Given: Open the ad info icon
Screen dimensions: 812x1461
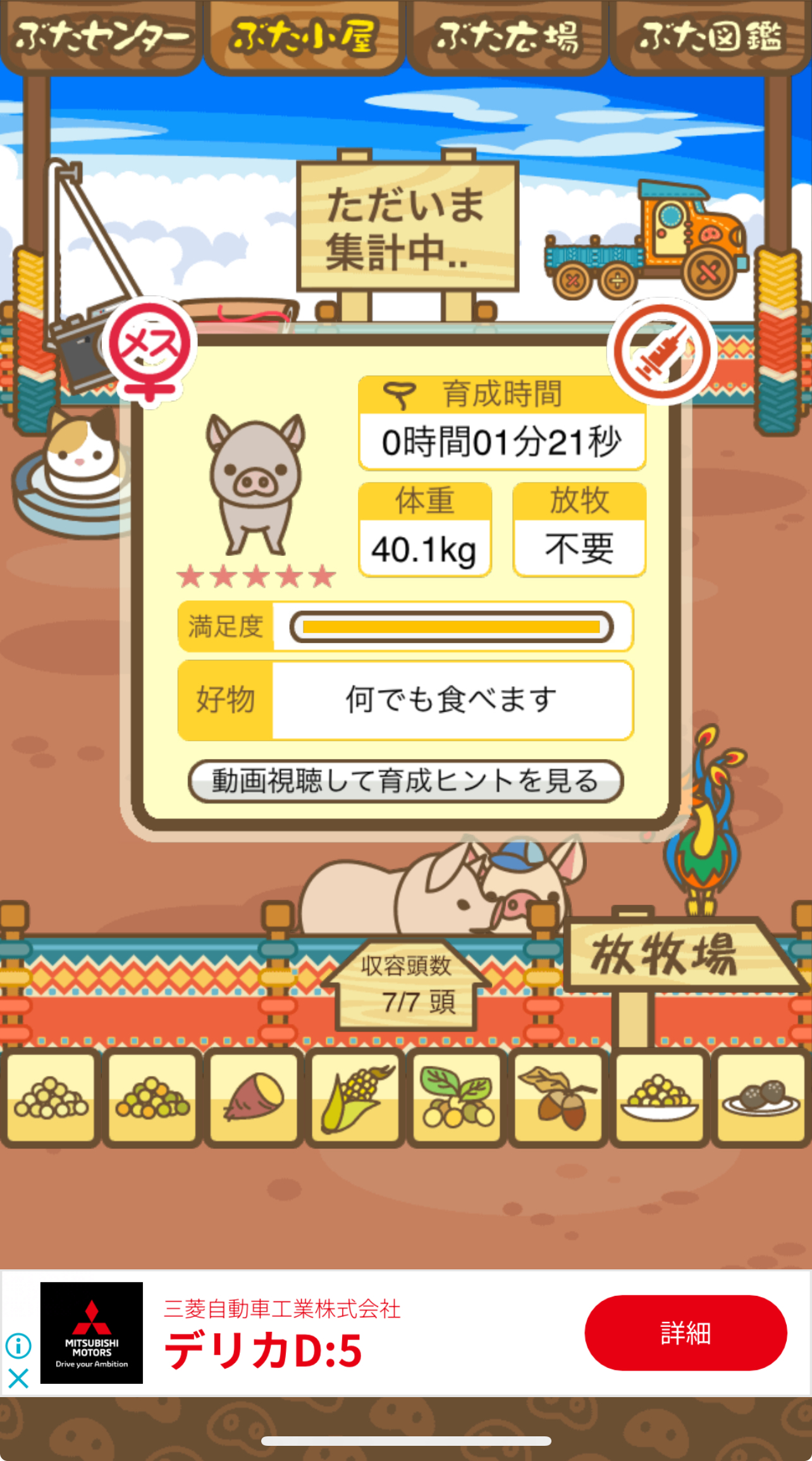Looking at the screenshot, I should coord(18,1346).
